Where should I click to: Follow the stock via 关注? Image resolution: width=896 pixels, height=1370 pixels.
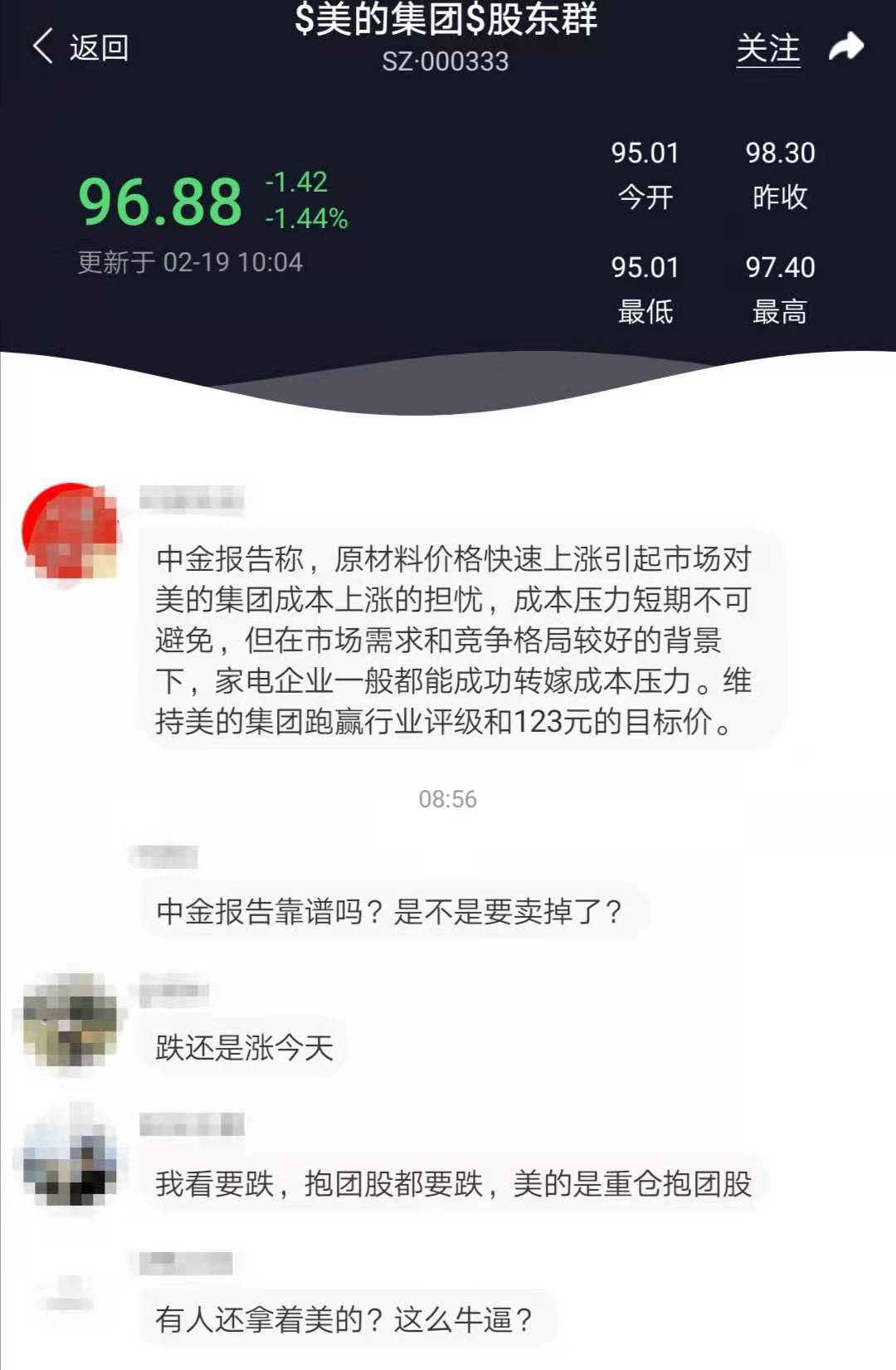coord(767,49)
